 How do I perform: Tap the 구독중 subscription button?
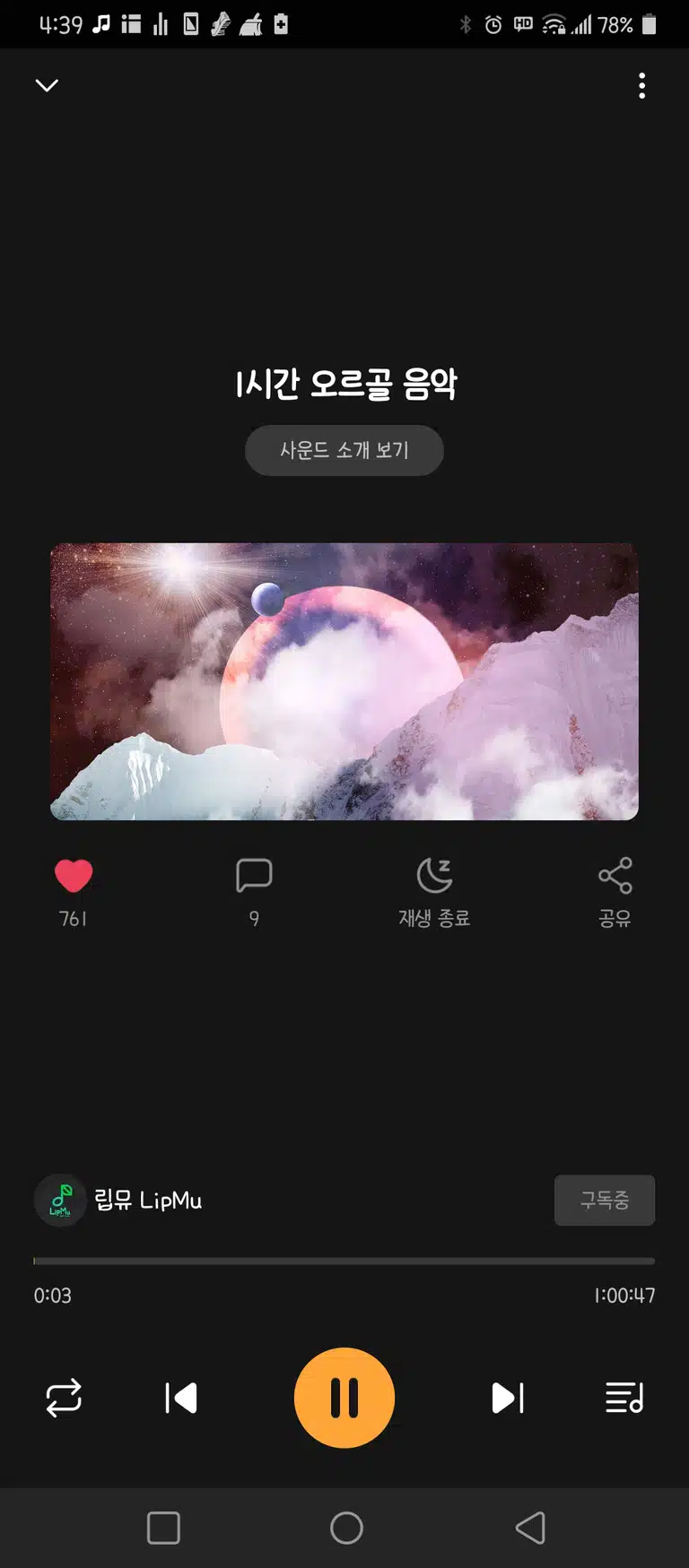605,1200
